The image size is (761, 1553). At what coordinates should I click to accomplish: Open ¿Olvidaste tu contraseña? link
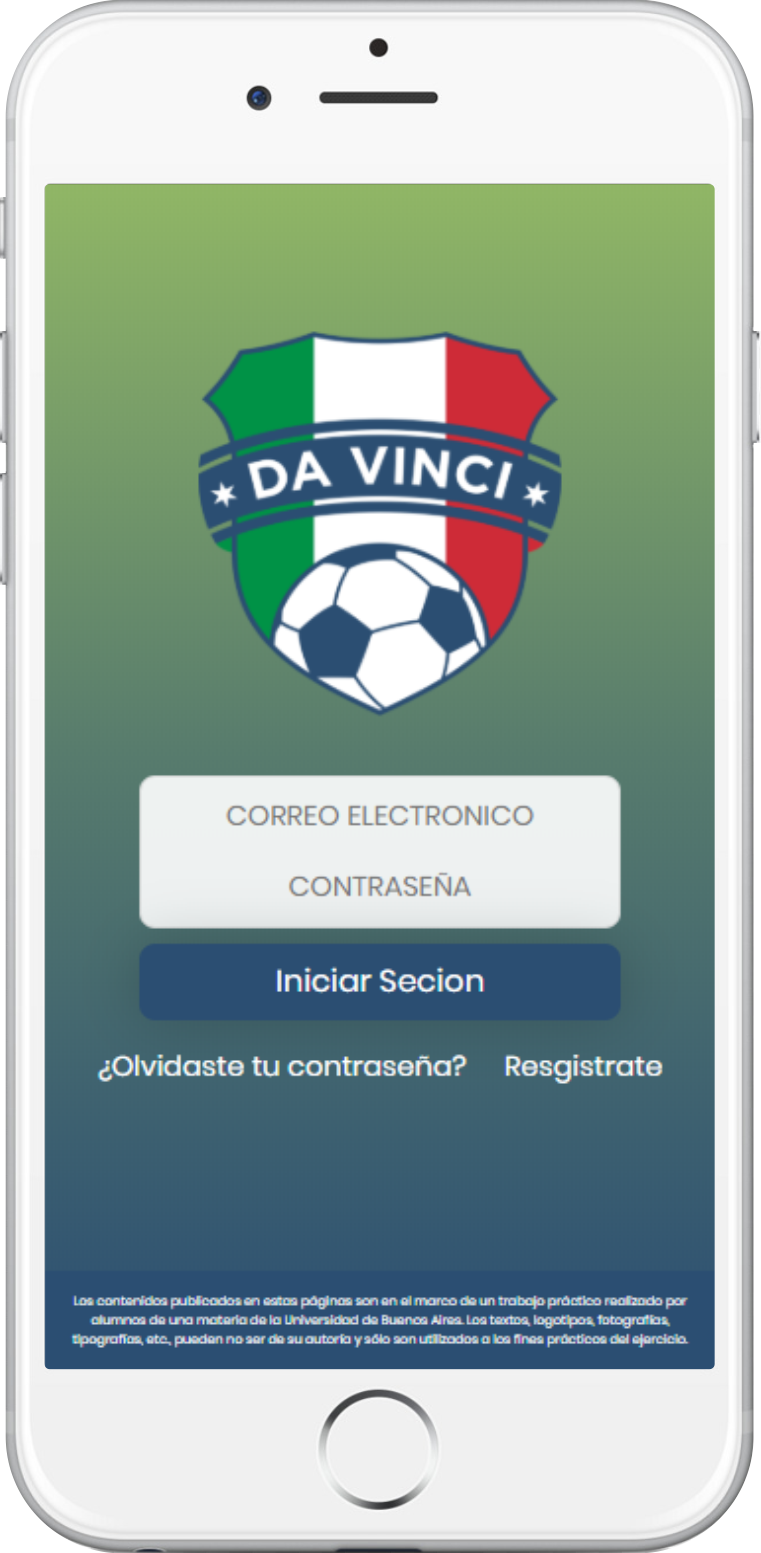282,1066
